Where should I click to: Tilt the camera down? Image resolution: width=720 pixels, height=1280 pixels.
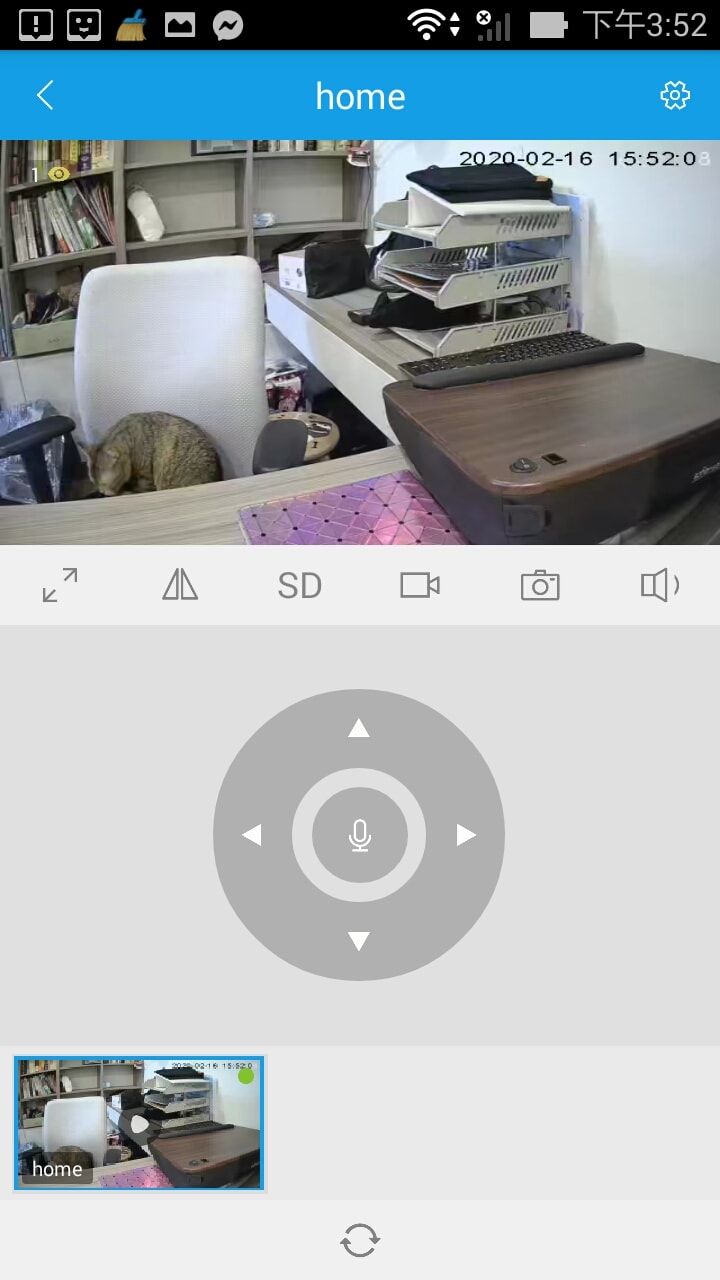coord(359,941)
